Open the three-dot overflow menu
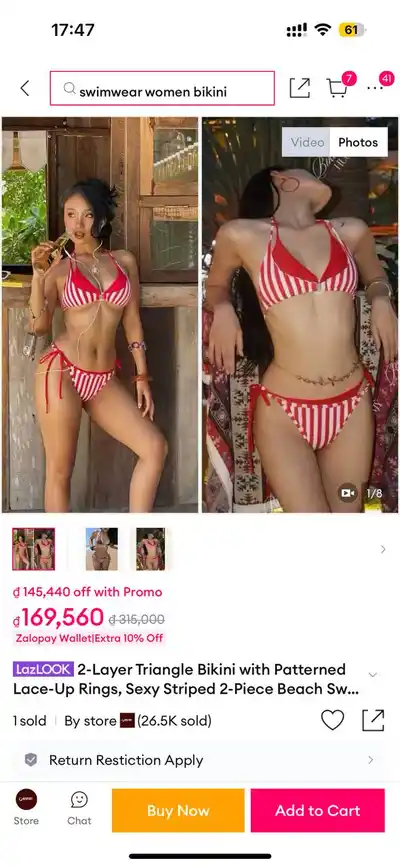Image resolution: width=400 pixels, height=867 pixels. (378, 86)
